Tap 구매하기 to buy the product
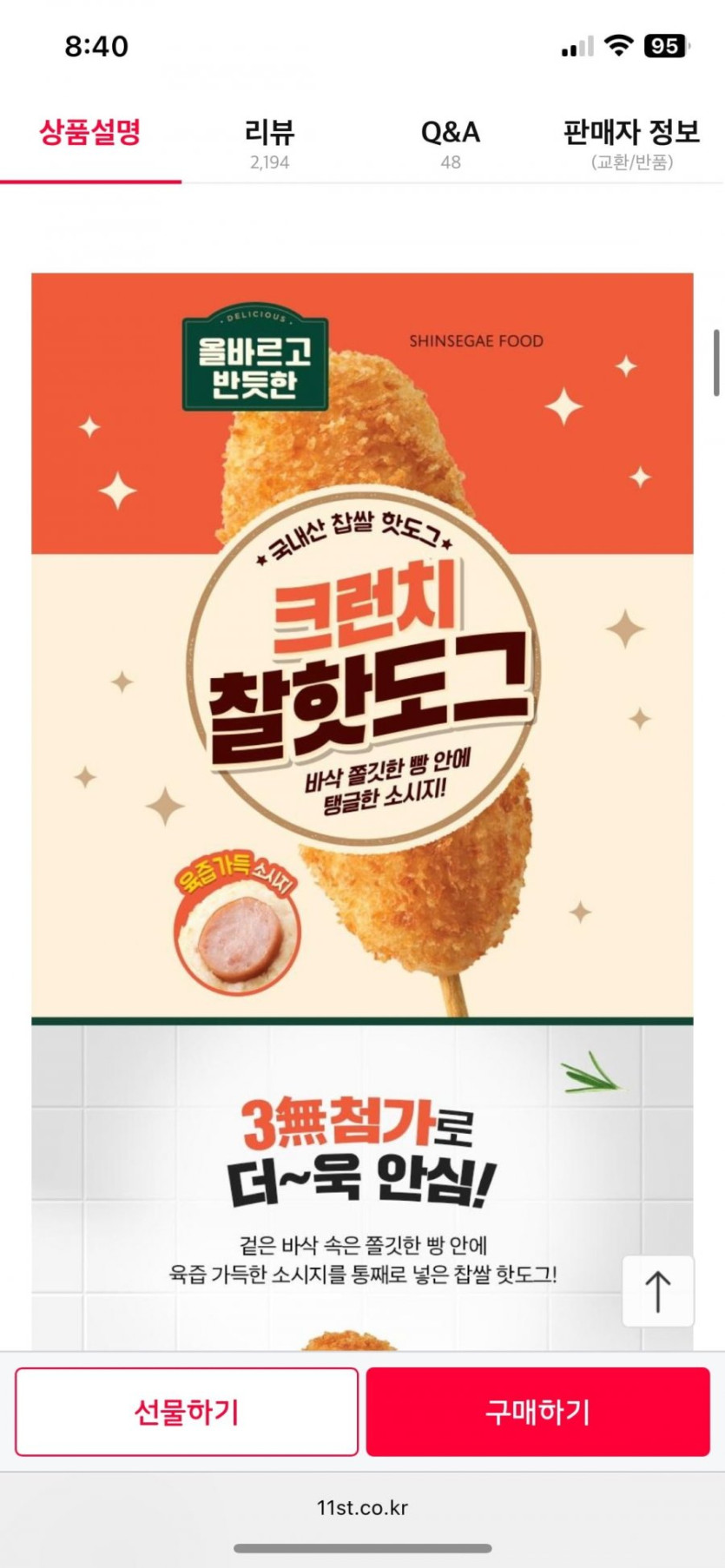Screen dimensions: 725x1568 pyautogui.click(x=537, y=1412)
